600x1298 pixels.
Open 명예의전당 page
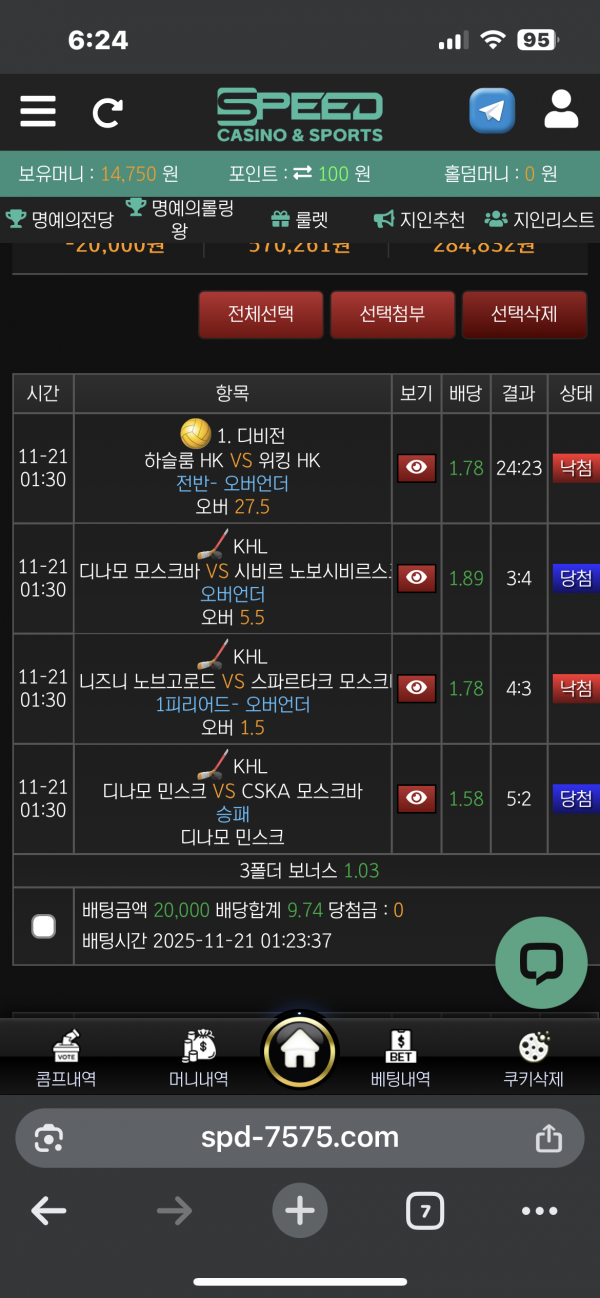(x=61, y=219)
